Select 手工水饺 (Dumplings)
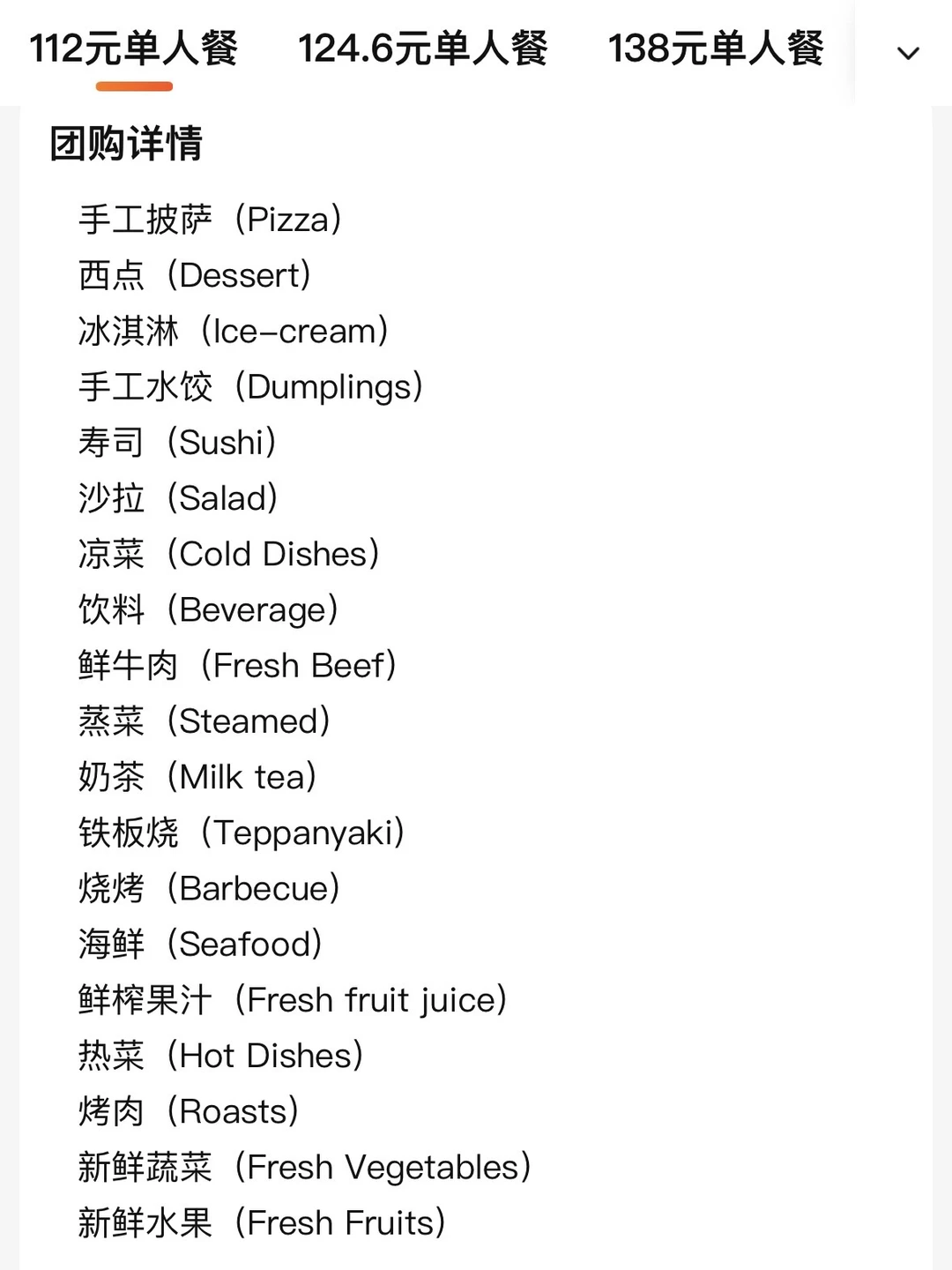Screen dimensions: 952x1270 pyautogui.click(x=249, y=386)
